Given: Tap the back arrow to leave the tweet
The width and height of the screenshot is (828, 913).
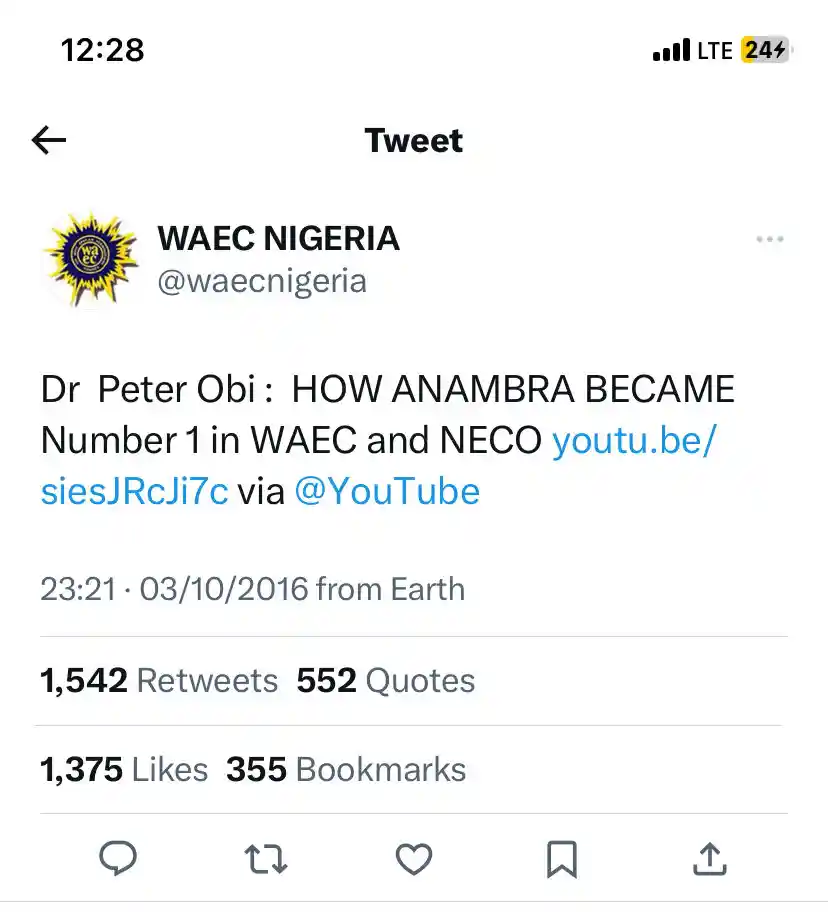Looking at the screenshot, I should (x=47, y=140).
